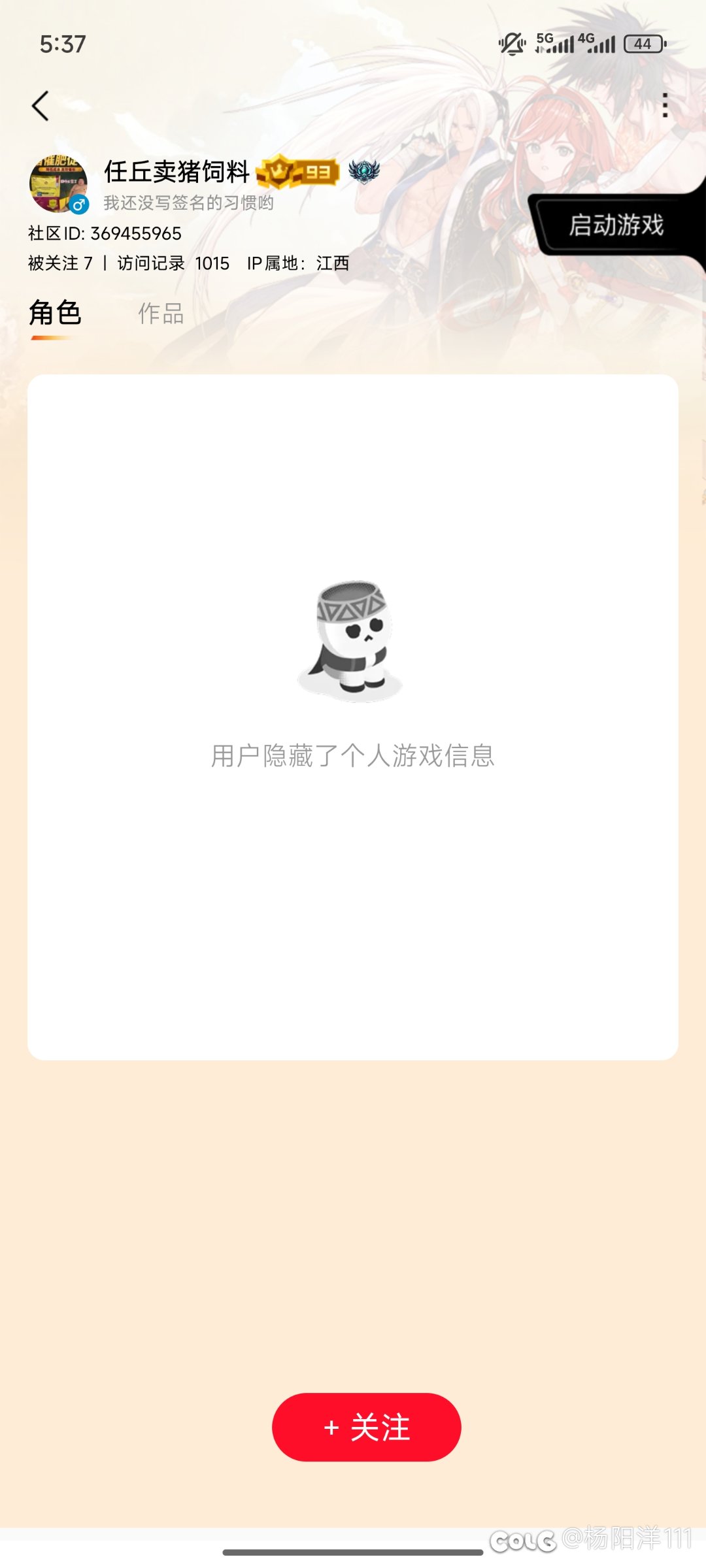Open 任丘卖猪饲料's profile avatar
The width and height of the screenshot is (706, 1568).
(x=58, y=184)
